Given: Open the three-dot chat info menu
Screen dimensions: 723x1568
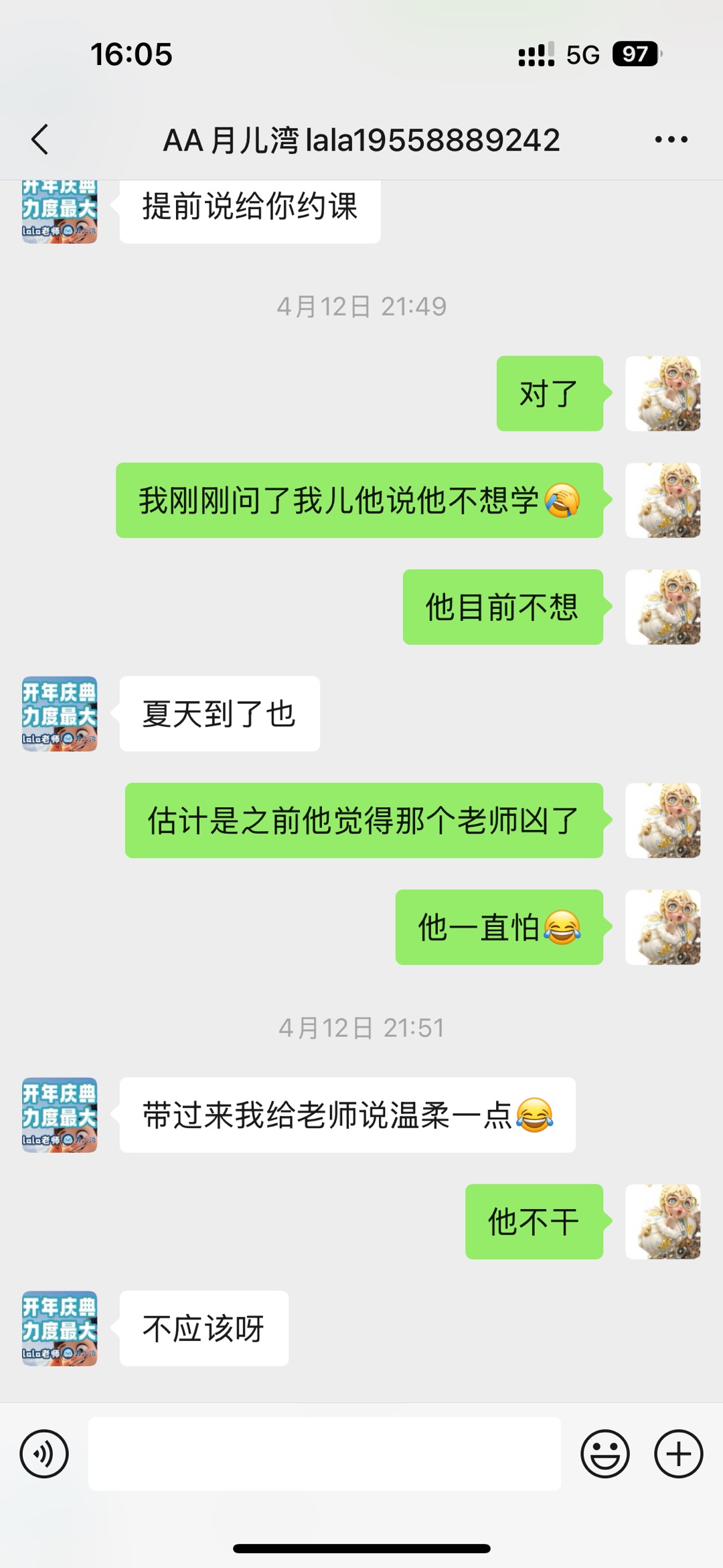Looking at the screenshot, I should [671, 140].
